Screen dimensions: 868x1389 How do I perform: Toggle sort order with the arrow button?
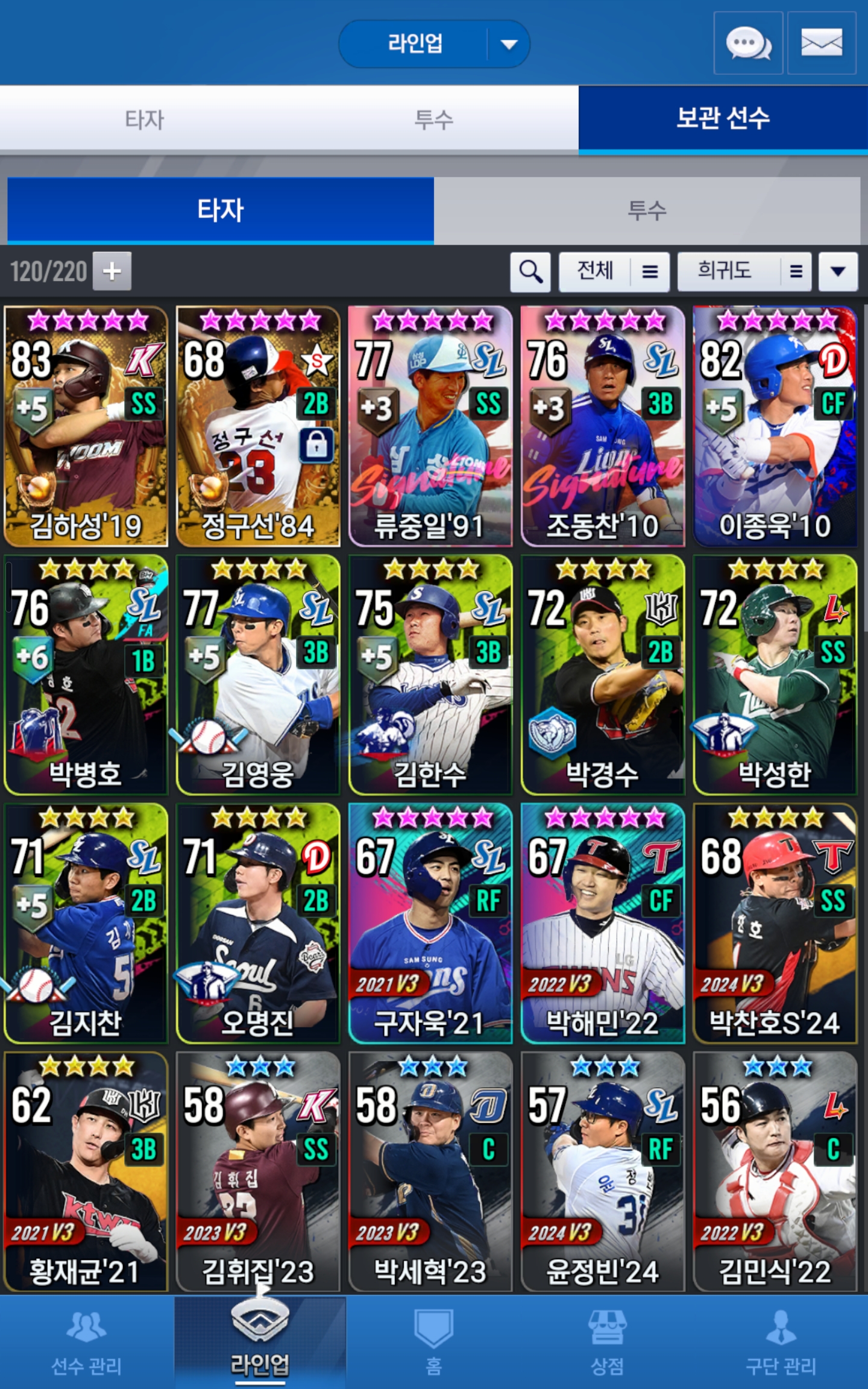tap(838, 272)
